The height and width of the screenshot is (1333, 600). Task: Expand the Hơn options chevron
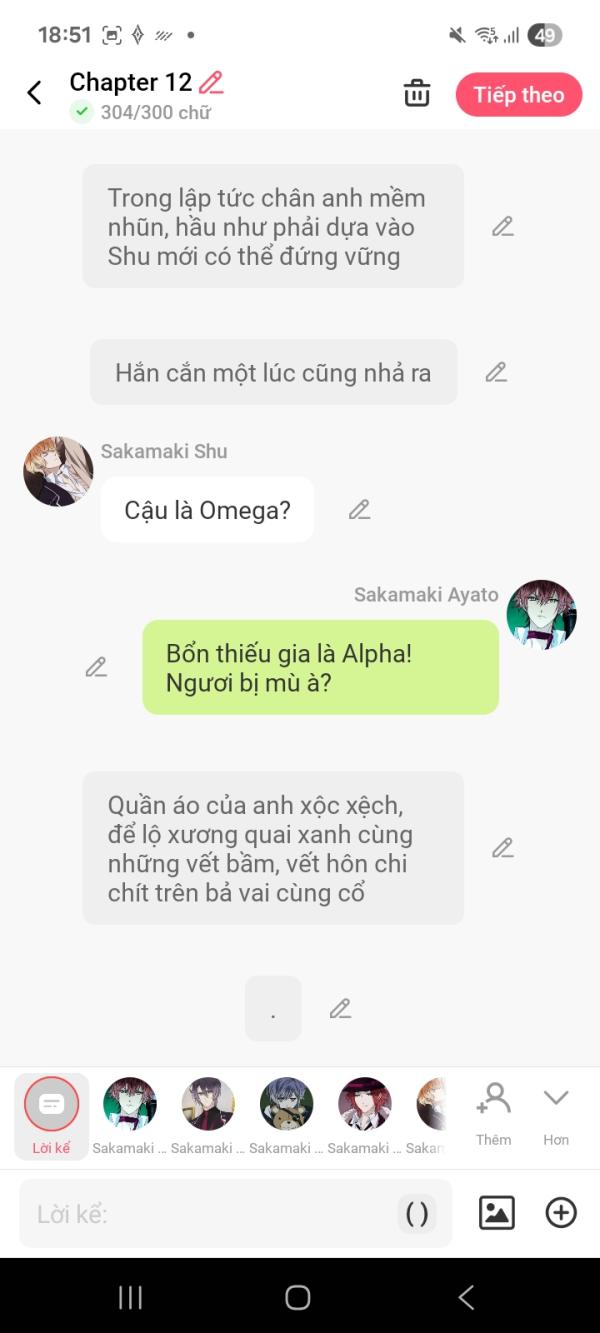[556, 1112]
